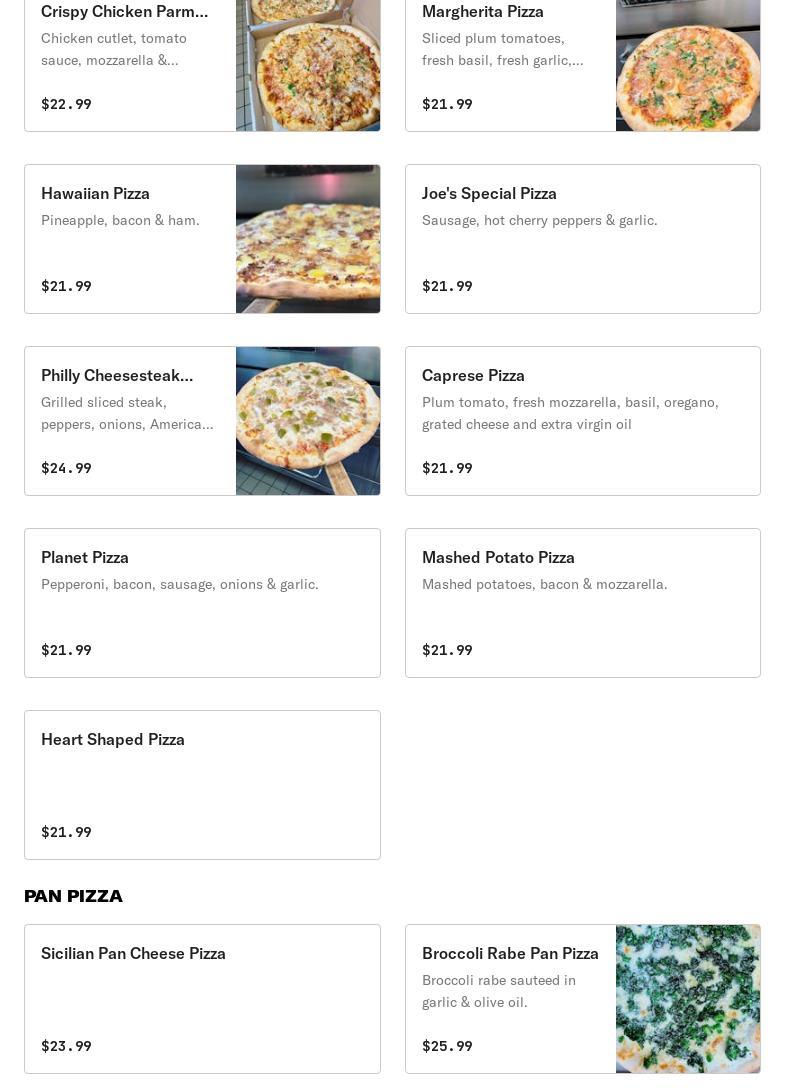Choose Joe's Special Pizza
This screenshot has height=1088, width=785.
(x=582, y=239)
